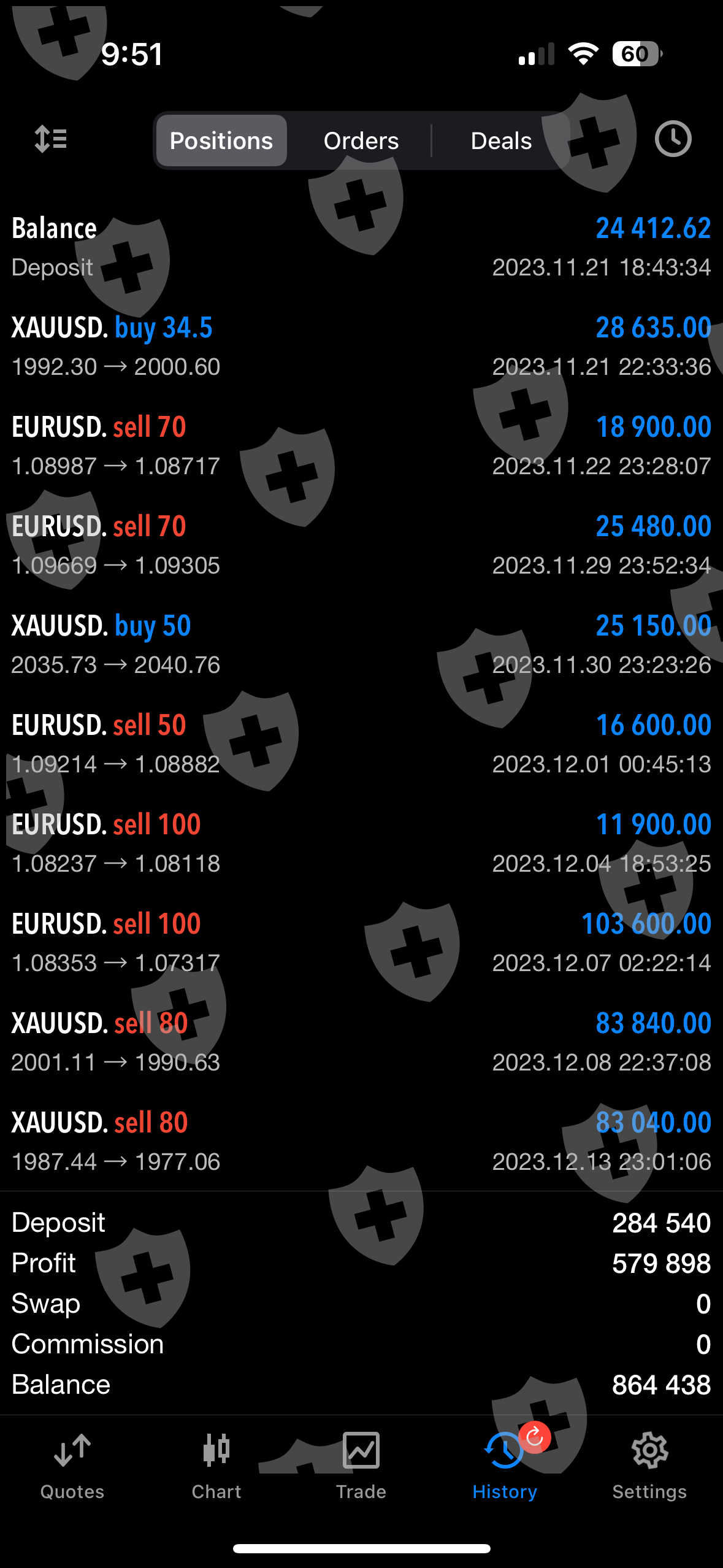
Task: Open the EURUSD sell 50 position
Action: (x=361, y=744)
